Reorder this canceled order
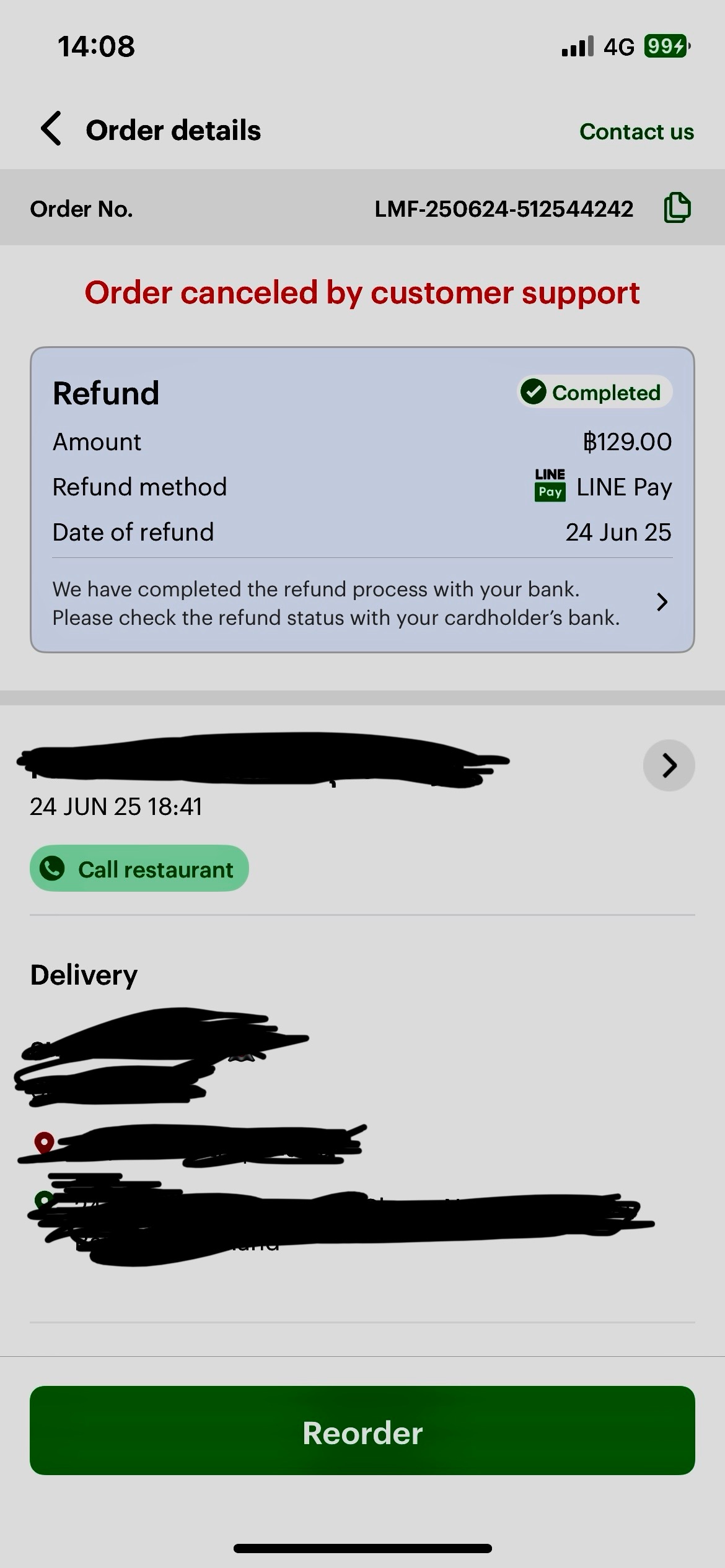The width and height of the screenshot is (725, 1568). pyautogui.click(x=362, y=1431)
